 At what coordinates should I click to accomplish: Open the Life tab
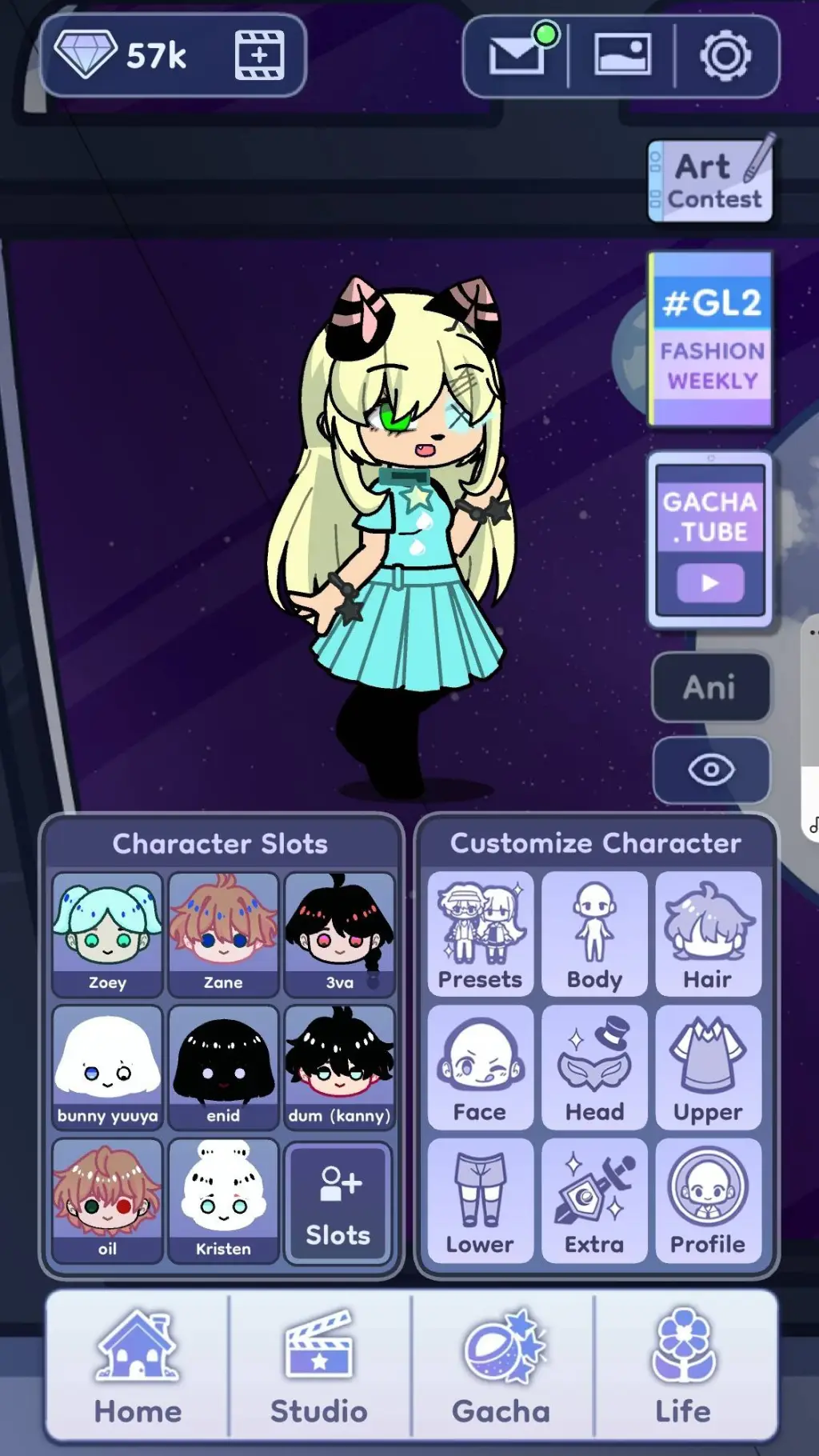click(684, 1368)
